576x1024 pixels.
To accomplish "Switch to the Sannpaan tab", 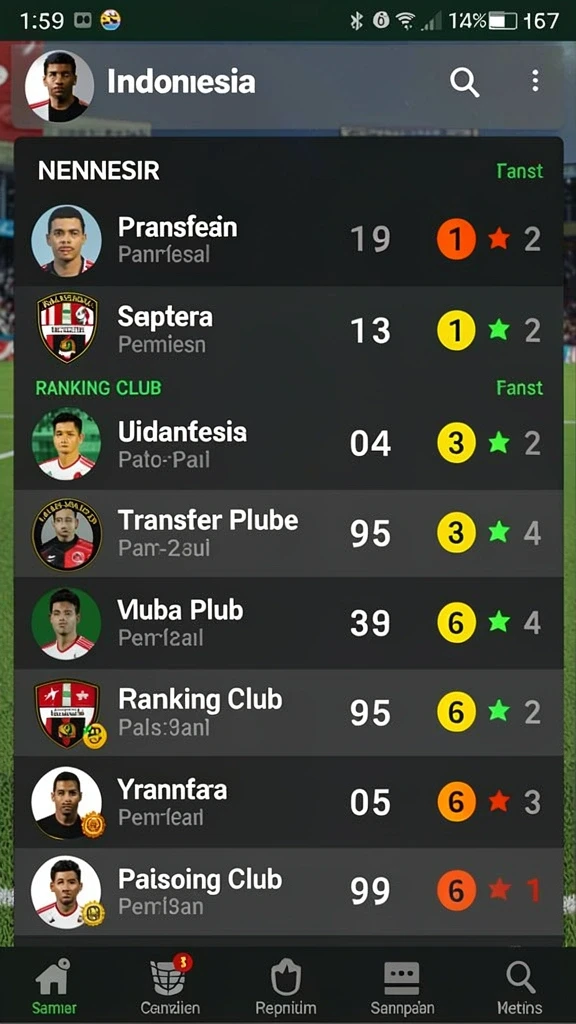I will click(x=402, y=986).
